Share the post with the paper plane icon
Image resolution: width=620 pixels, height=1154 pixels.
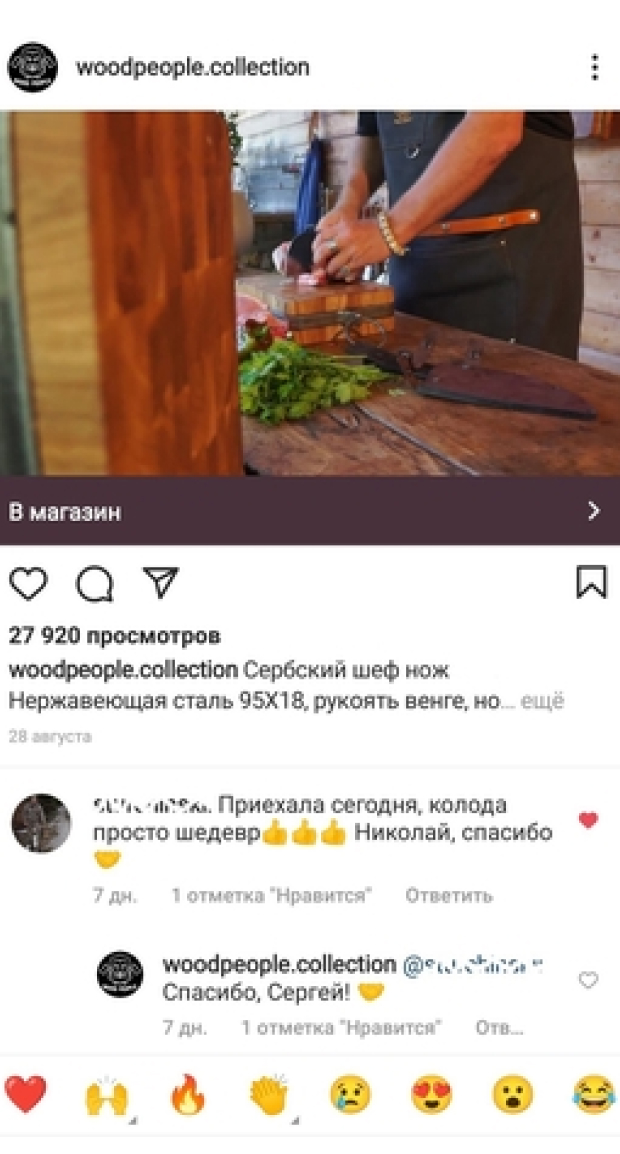coord(160,583)
